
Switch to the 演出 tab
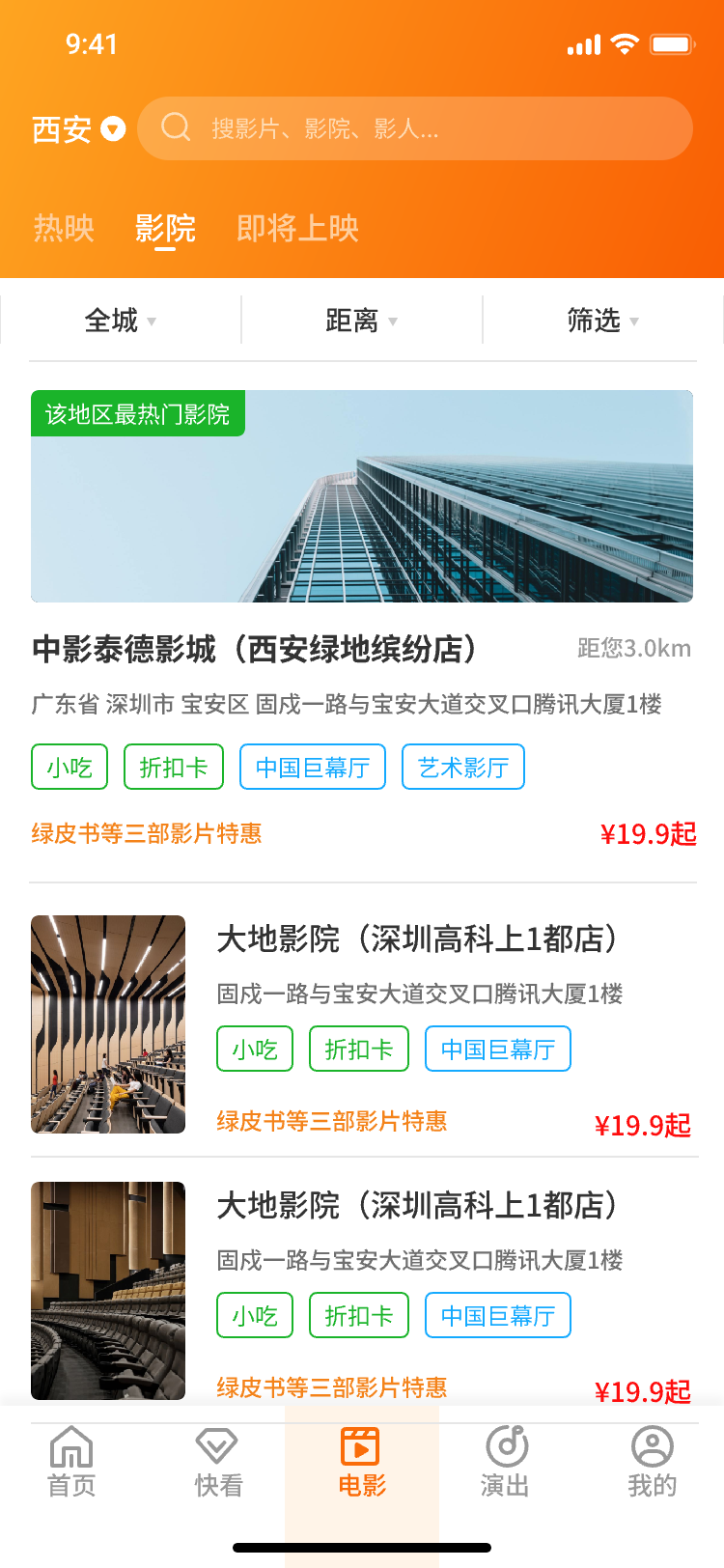point(506,1463)
